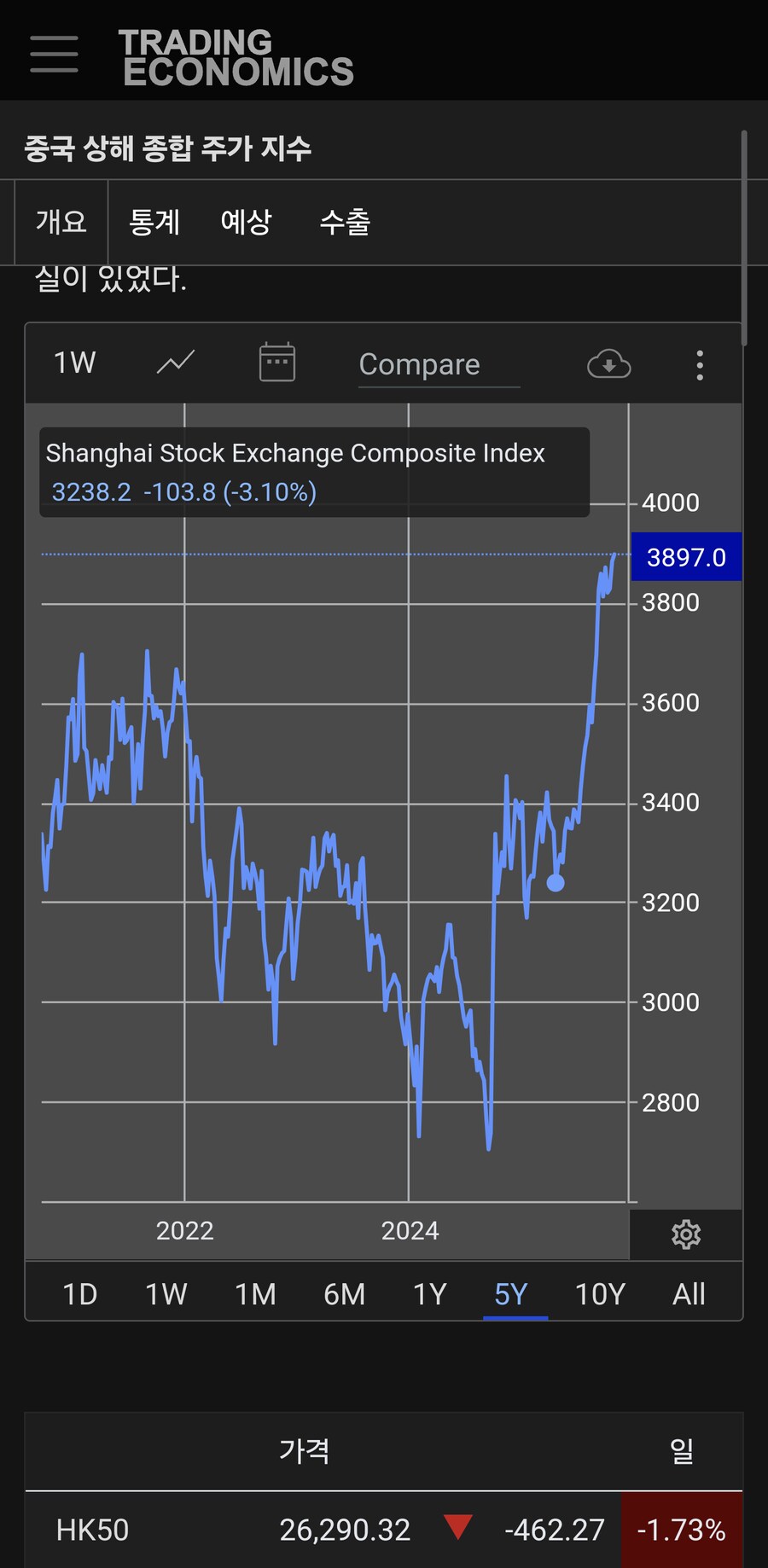View All historical data range

coord(689,1294)
